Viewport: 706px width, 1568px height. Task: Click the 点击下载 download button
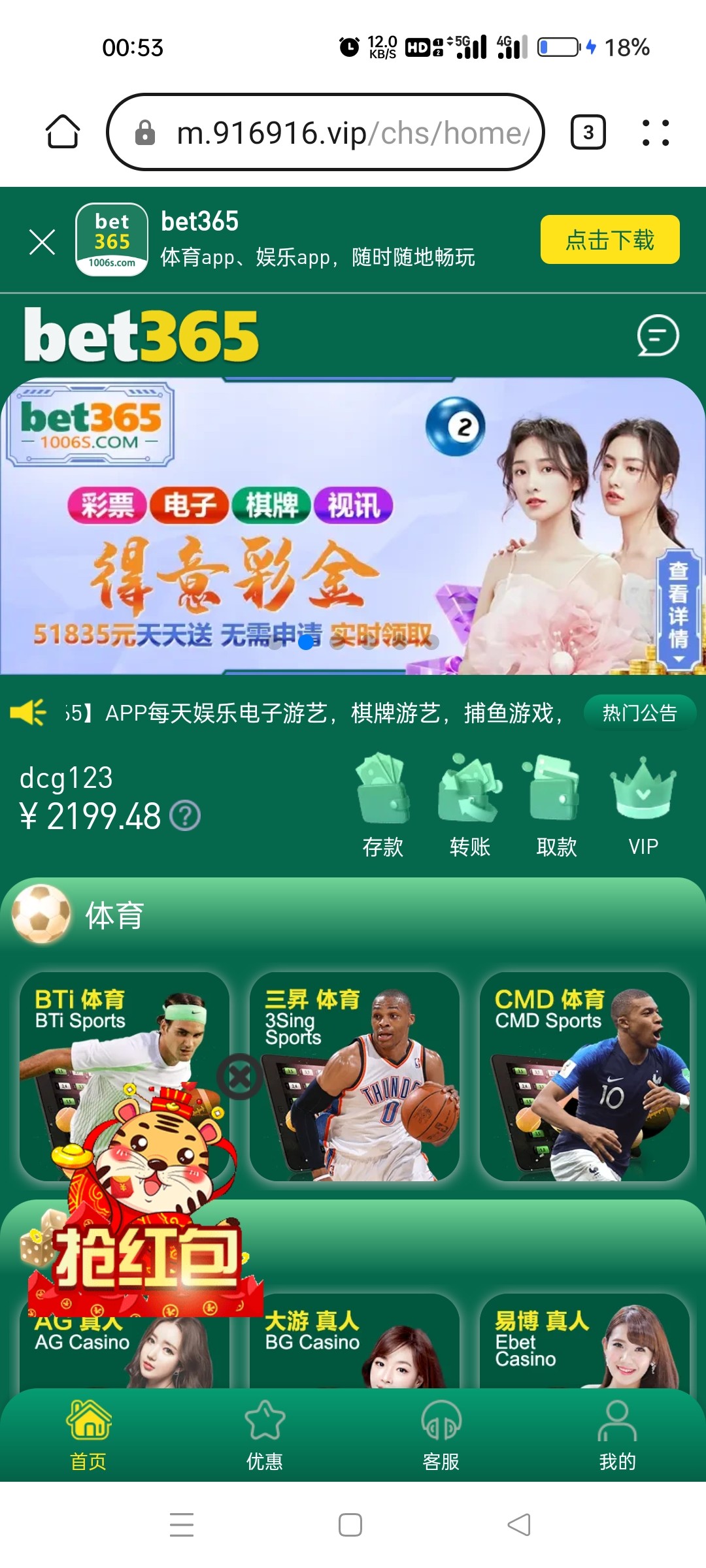pyautogui.click(x=609, y=240)
